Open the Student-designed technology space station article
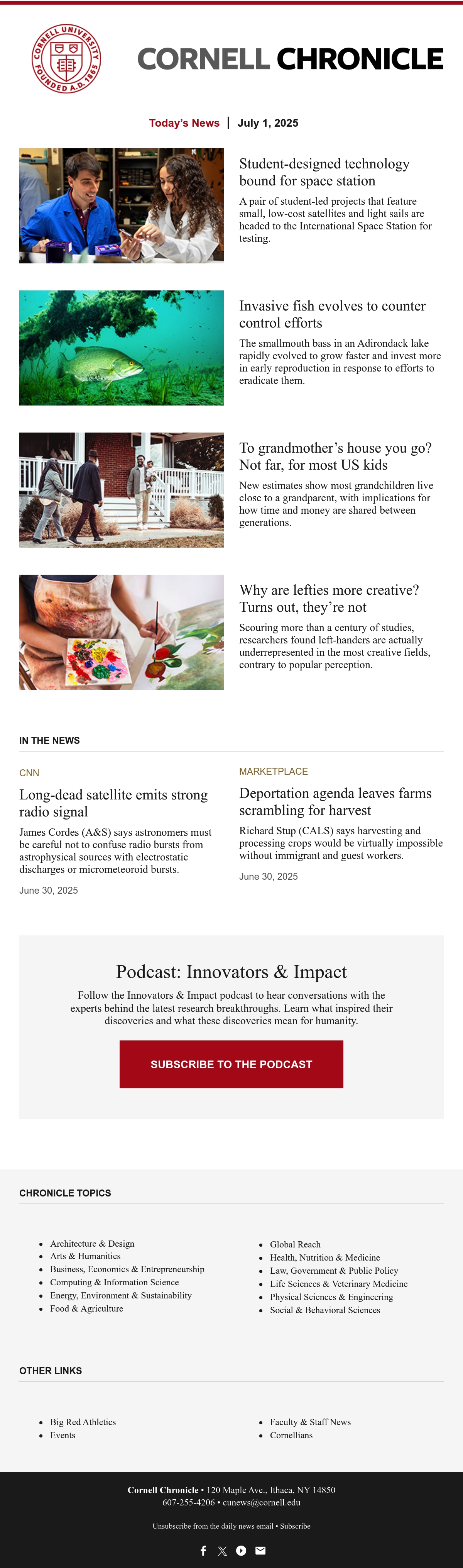Image resolution: width=463 pixels, height=1568 pixels. click(324, 172)
